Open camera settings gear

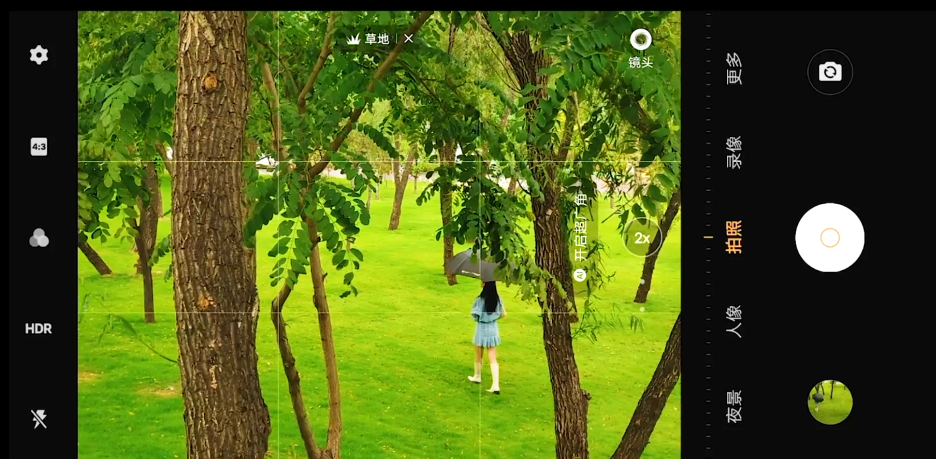click(39, 55)
